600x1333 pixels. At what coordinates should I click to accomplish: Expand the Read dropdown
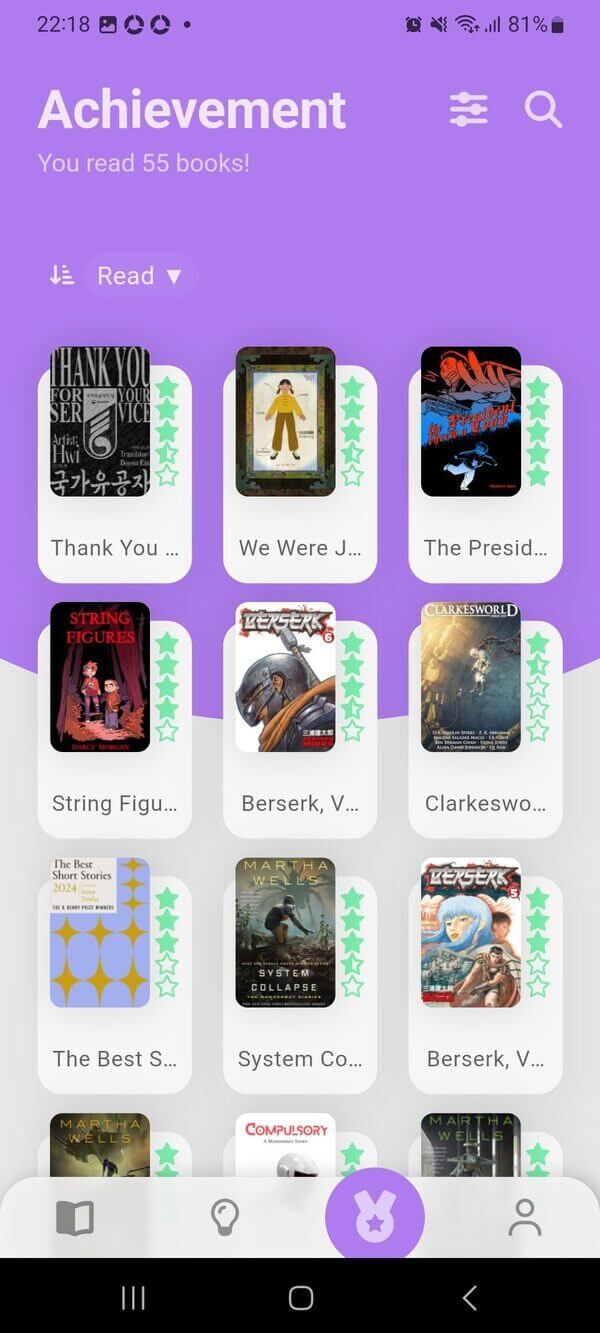(140, 276)
